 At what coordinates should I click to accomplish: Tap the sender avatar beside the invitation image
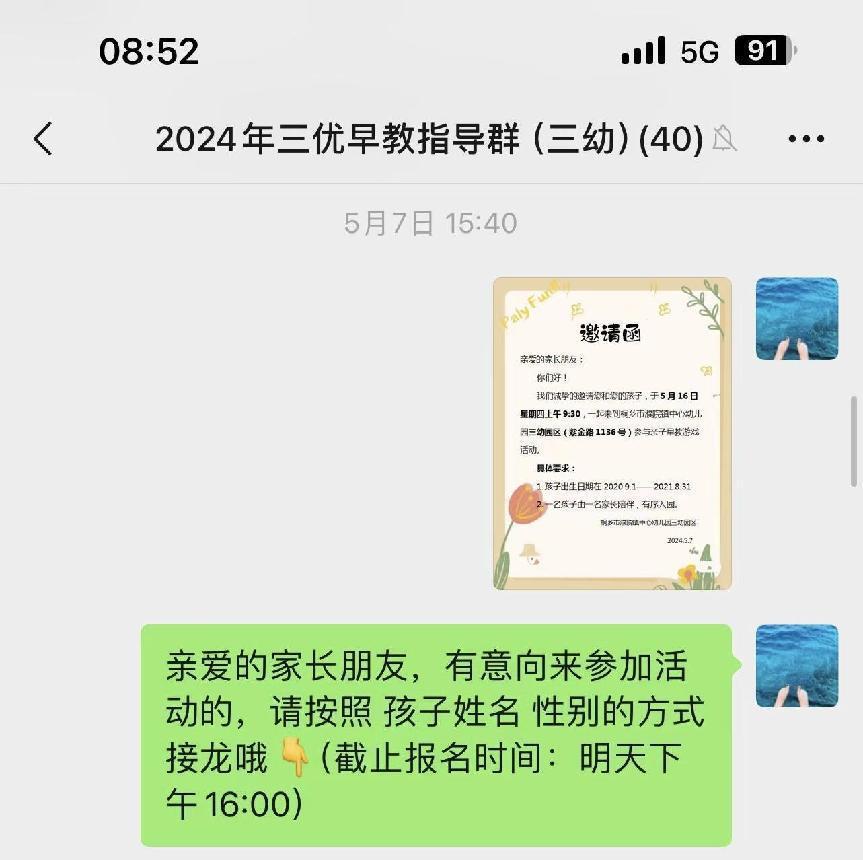click(796, 319)
